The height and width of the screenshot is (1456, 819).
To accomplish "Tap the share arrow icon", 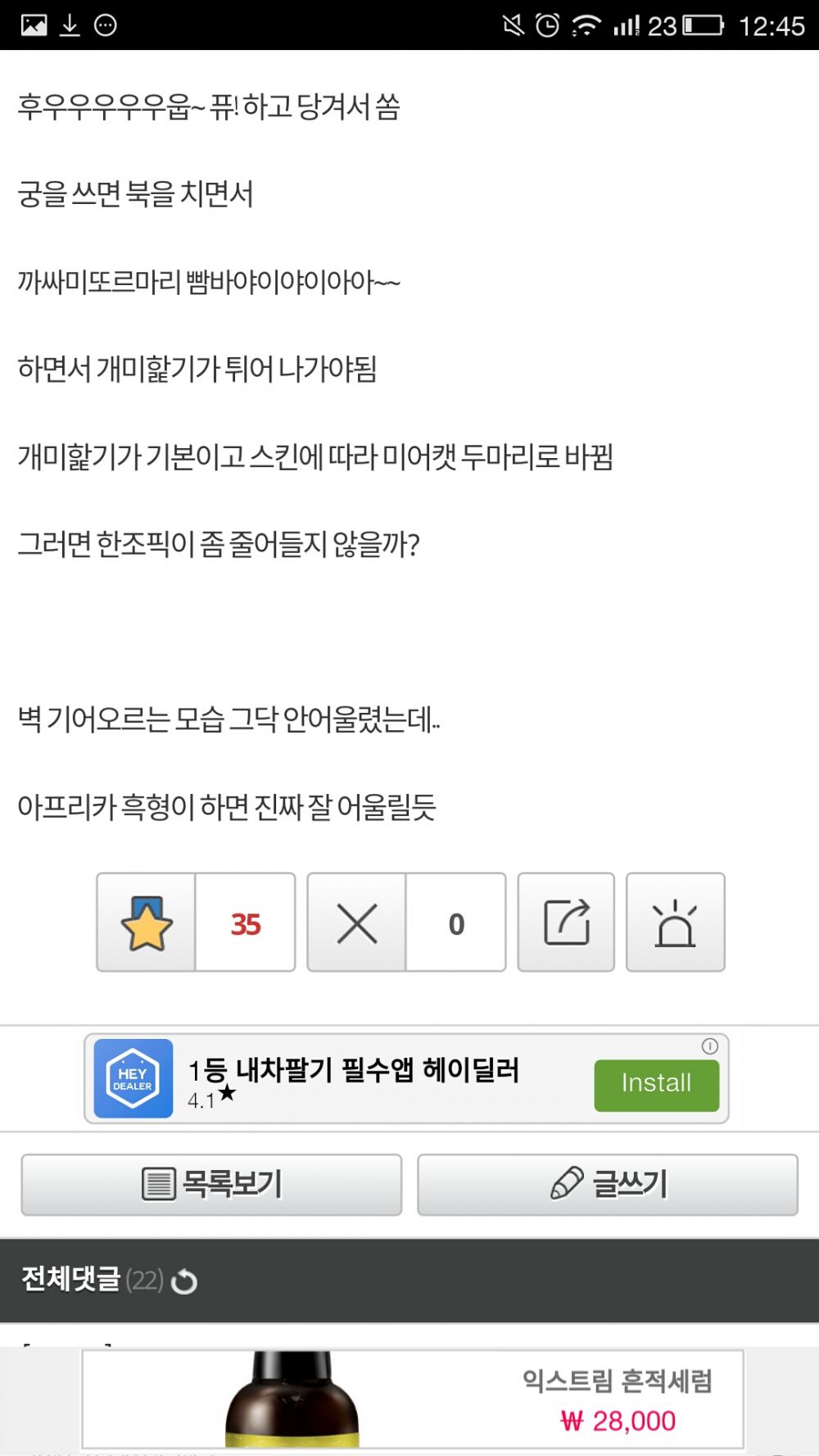I will (x=567, y=922).
